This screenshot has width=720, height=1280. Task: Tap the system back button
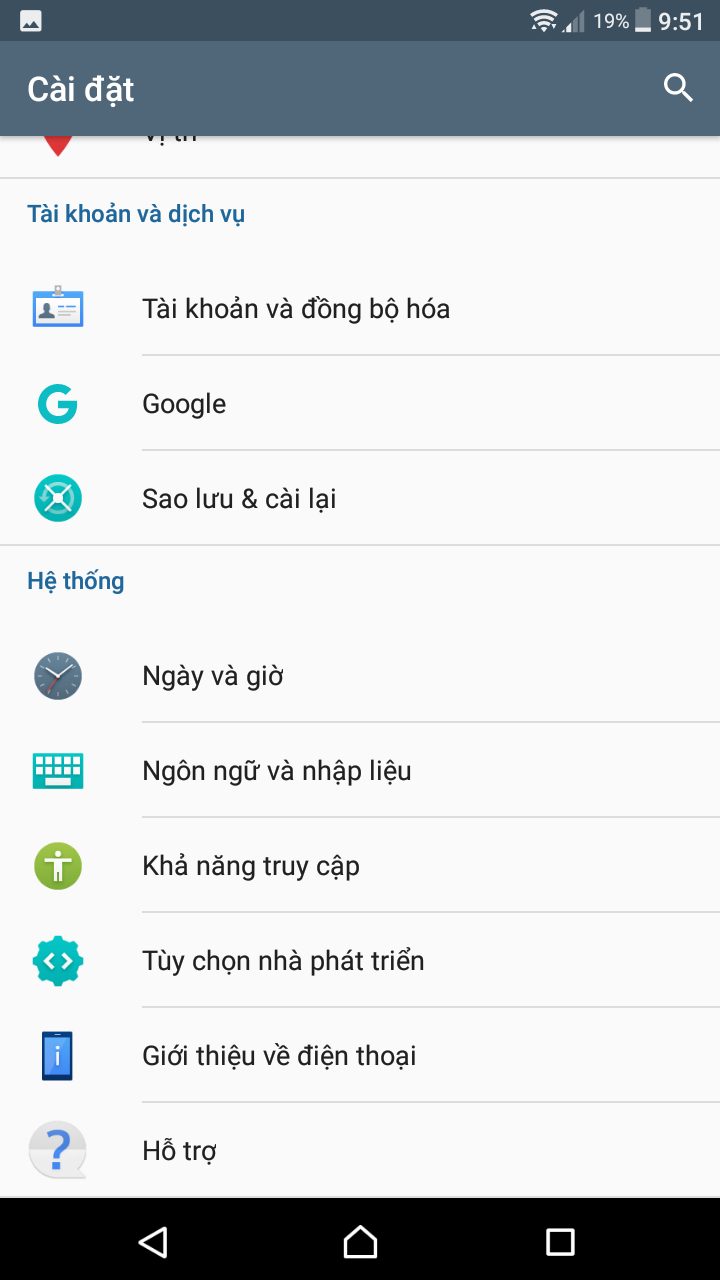pos(153,1242)
